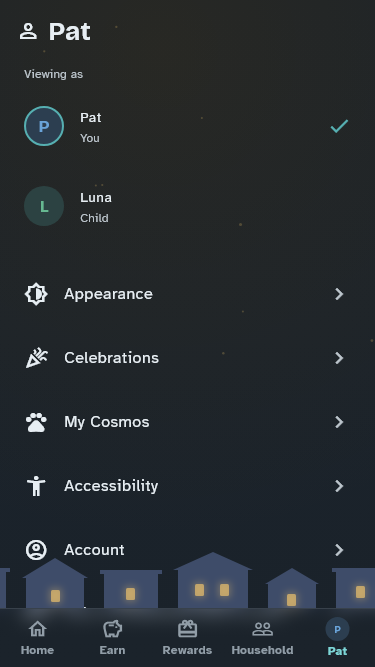Tap the Pat tab in bottom navigation
Viewport: 375px width, 667px height.
pos(338,638)
